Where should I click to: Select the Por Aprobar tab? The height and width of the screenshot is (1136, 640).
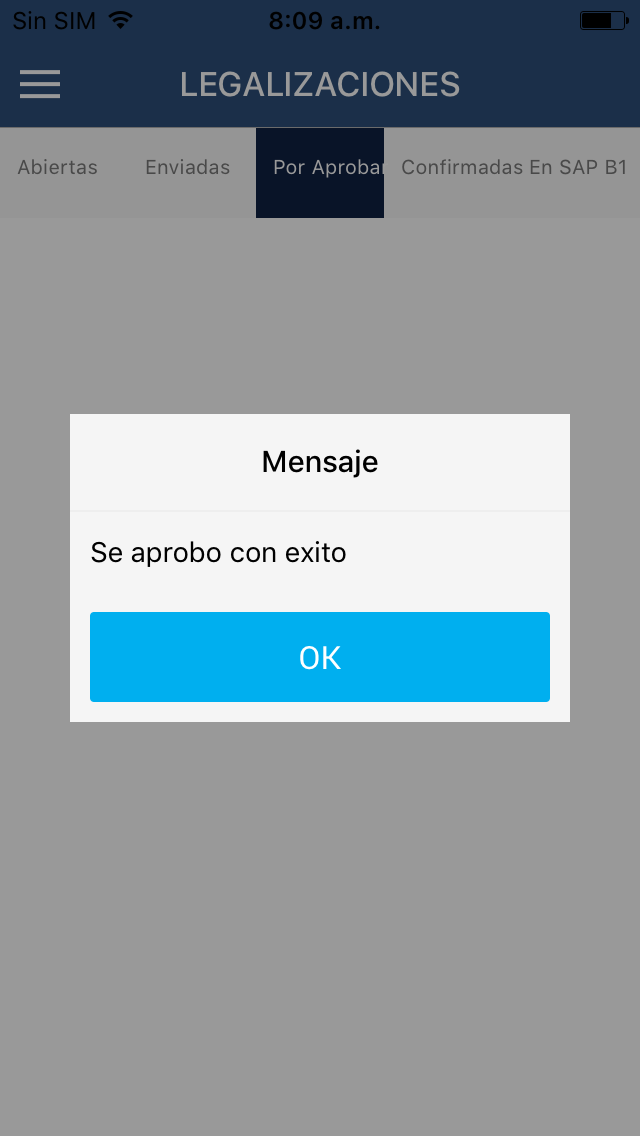coord(320,168)
